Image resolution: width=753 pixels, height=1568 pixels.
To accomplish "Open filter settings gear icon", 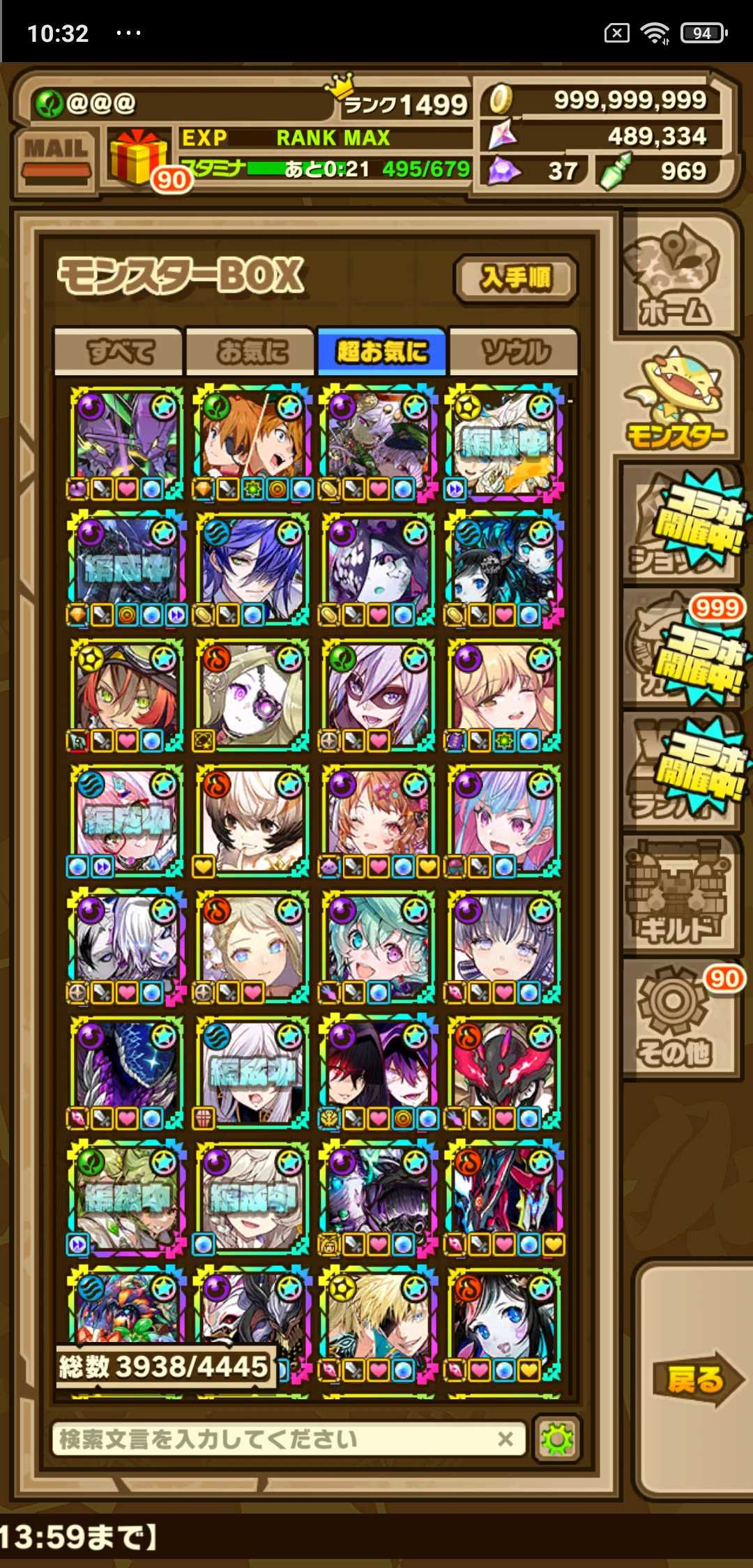I will [556, 1439].
